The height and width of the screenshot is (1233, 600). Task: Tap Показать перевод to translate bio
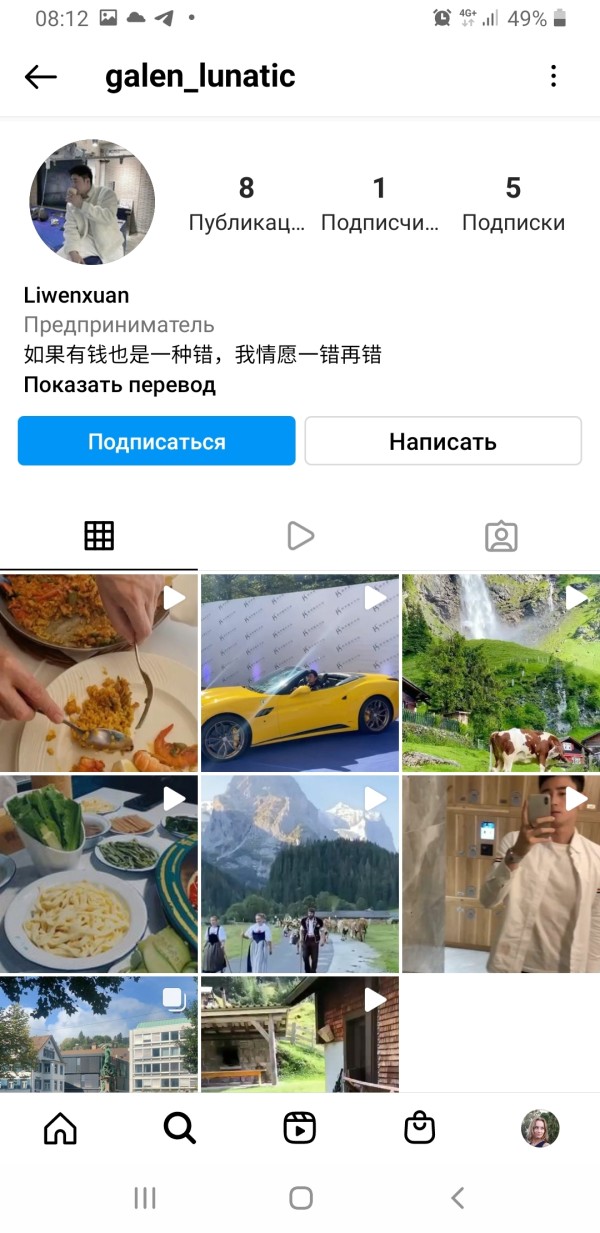click(120, 385)
